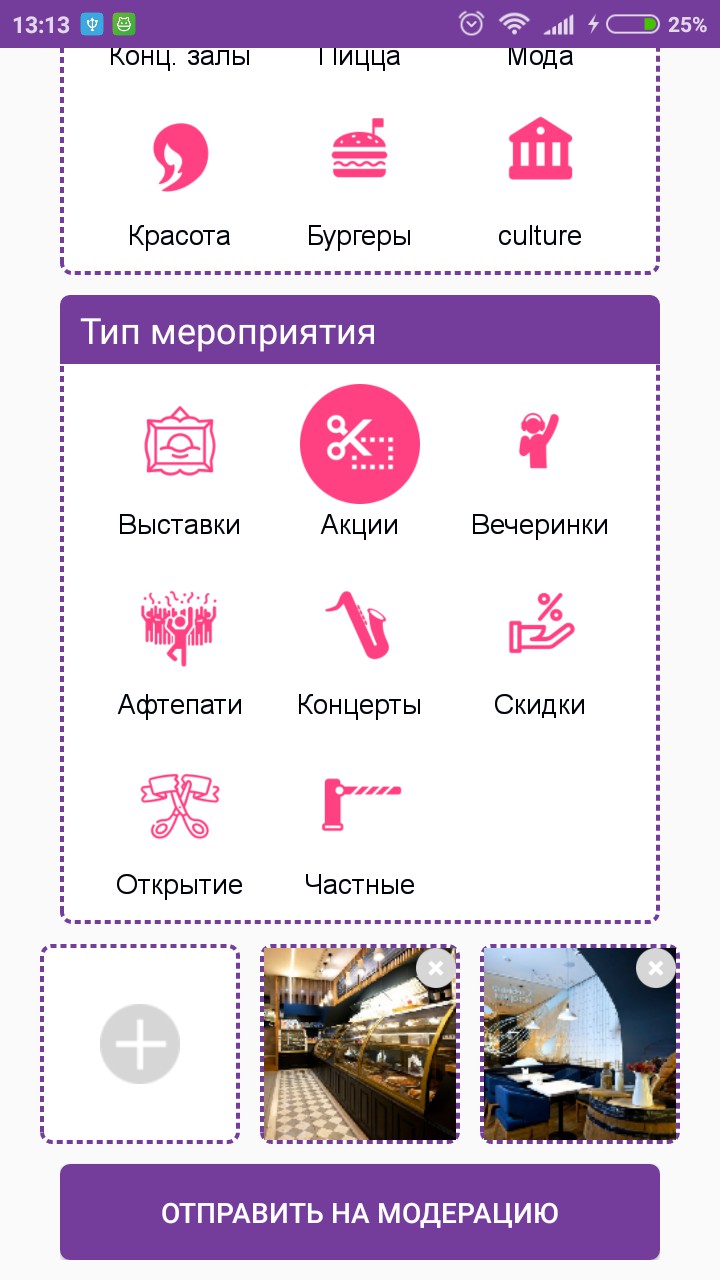Image resolution: width=720 pixels, height=1280 pixels.
Task: Remove the blue cafe interior photo
Action: (655, 967)
